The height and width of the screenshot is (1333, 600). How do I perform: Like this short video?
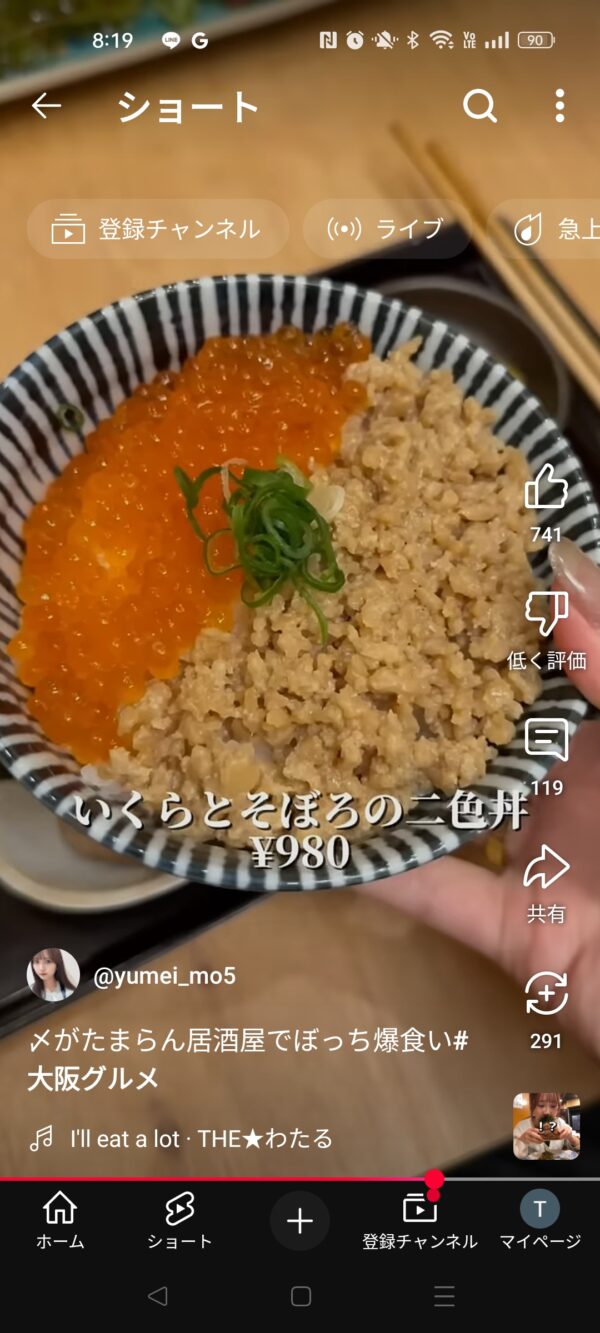point(546,488)
